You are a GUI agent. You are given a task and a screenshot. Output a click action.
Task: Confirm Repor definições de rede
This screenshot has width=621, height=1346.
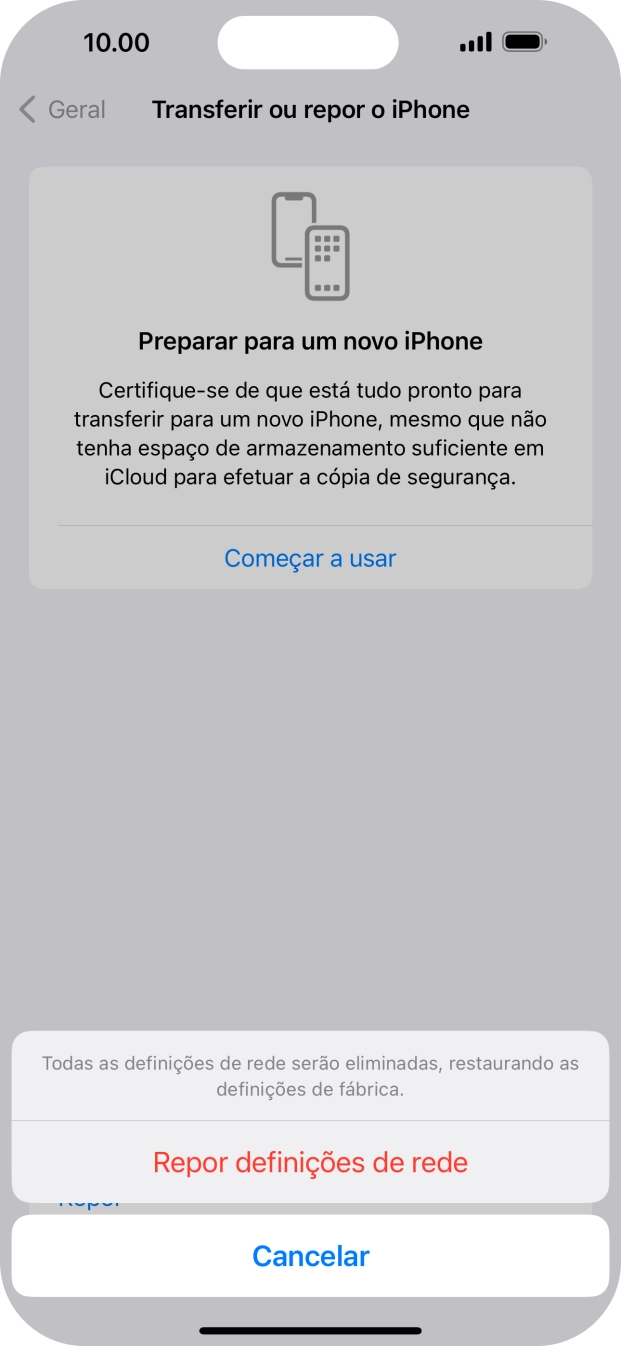point(310,1162)
